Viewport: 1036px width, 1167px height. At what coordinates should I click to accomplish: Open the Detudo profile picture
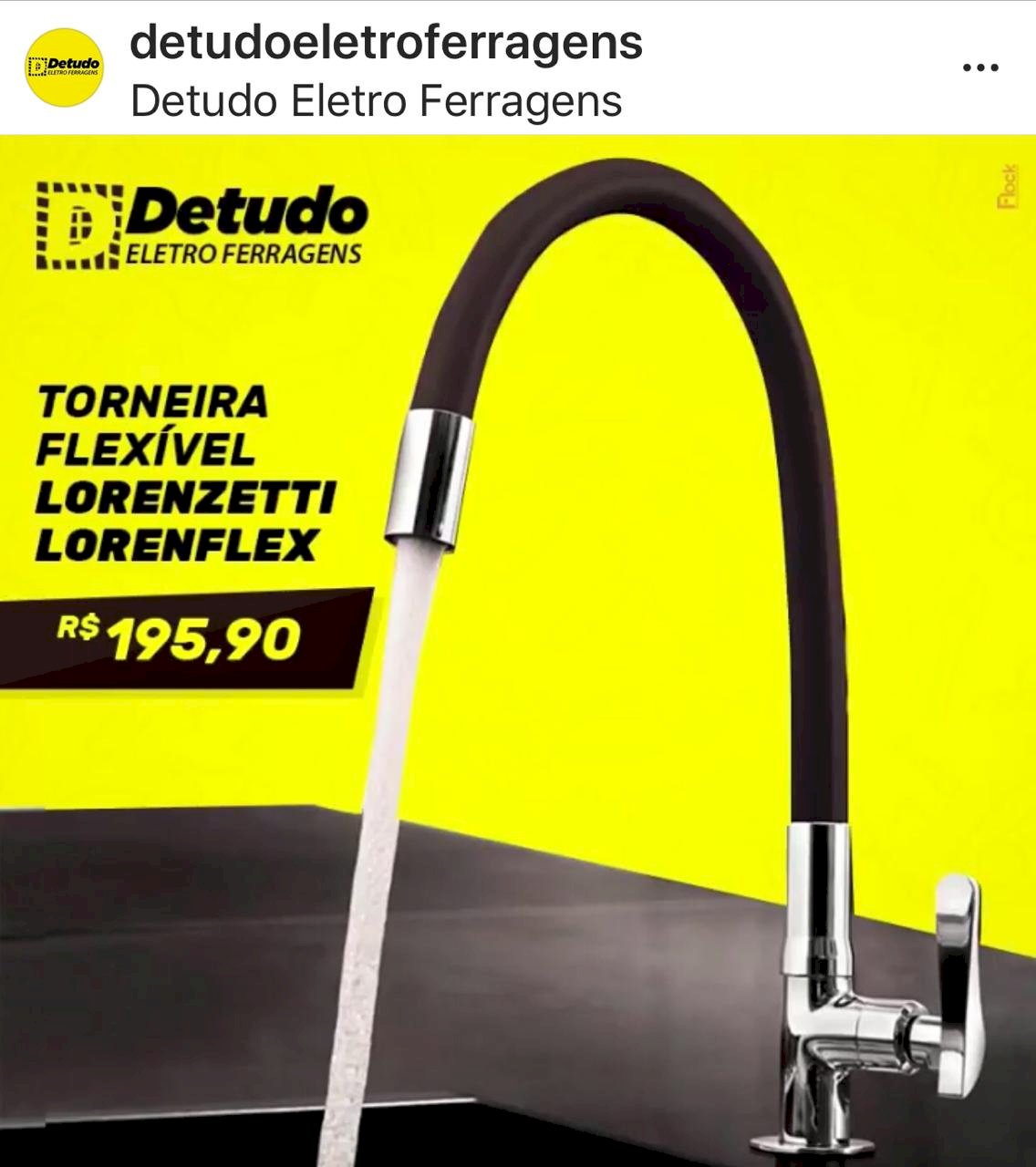coord(64,67)
